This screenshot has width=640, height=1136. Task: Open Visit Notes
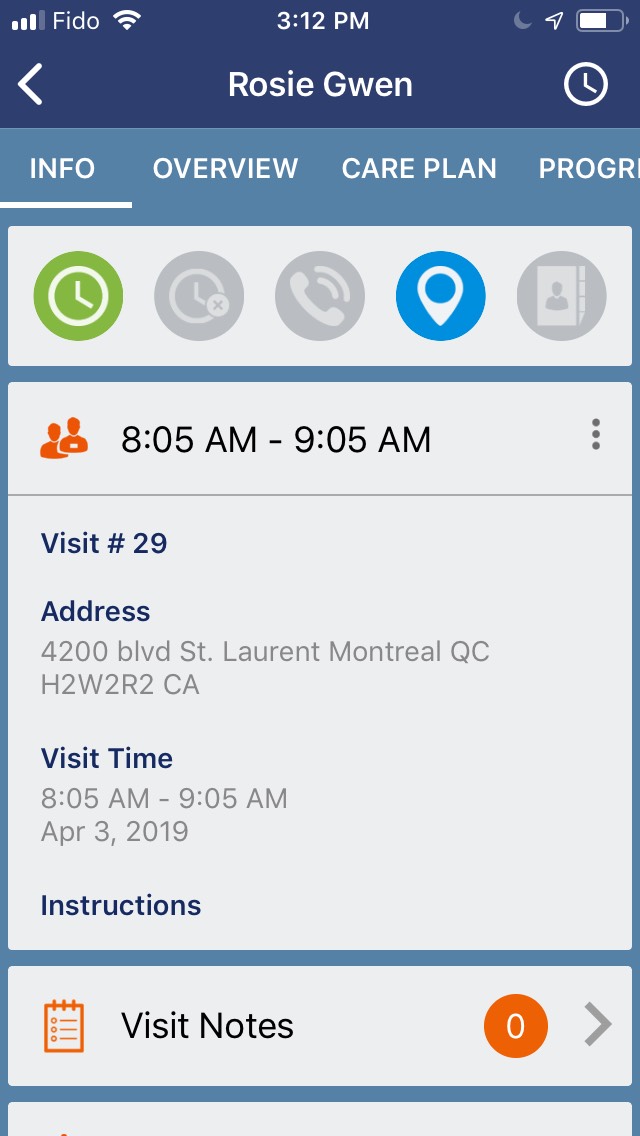320,1026
